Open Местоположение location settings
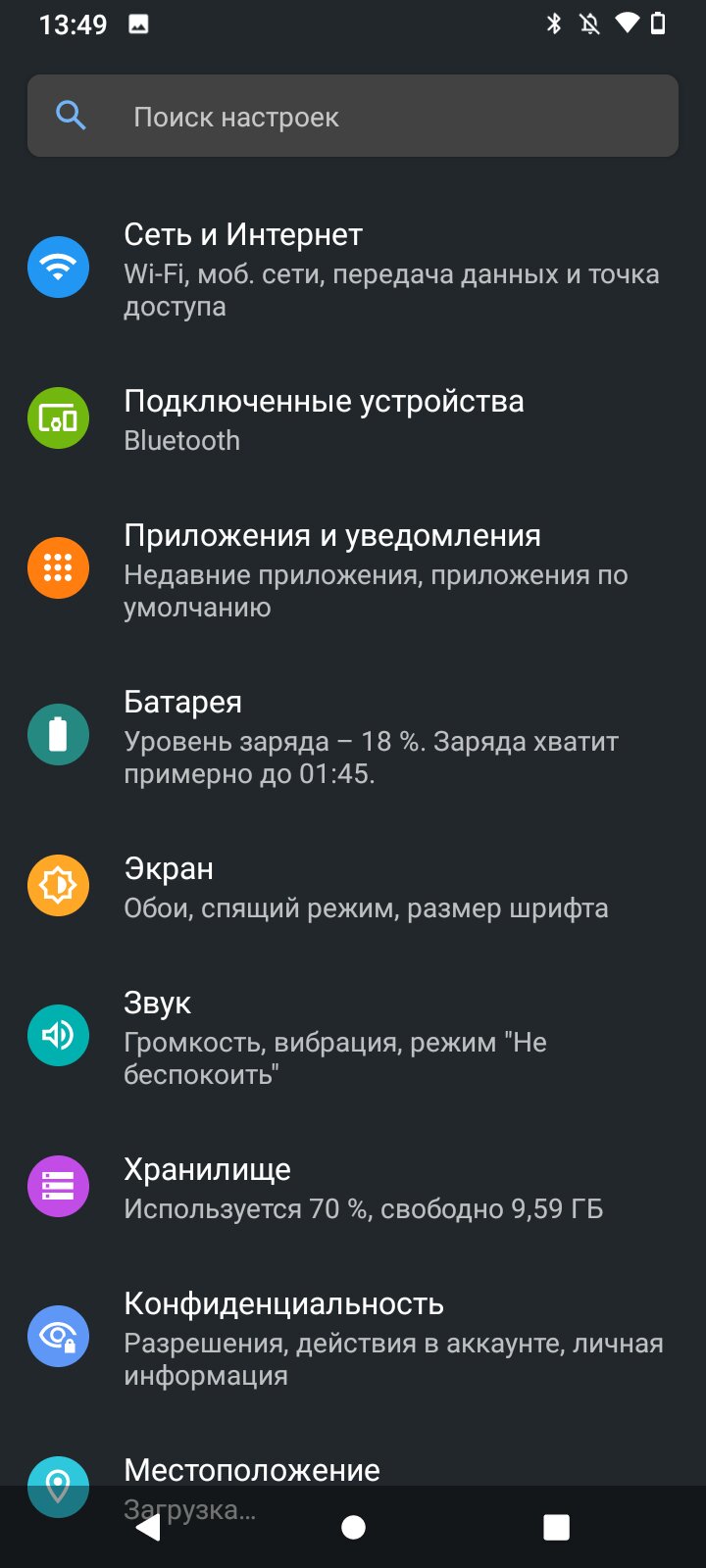The width and height of the screenshot is (706, 1568). click(x=353, y=1470)
